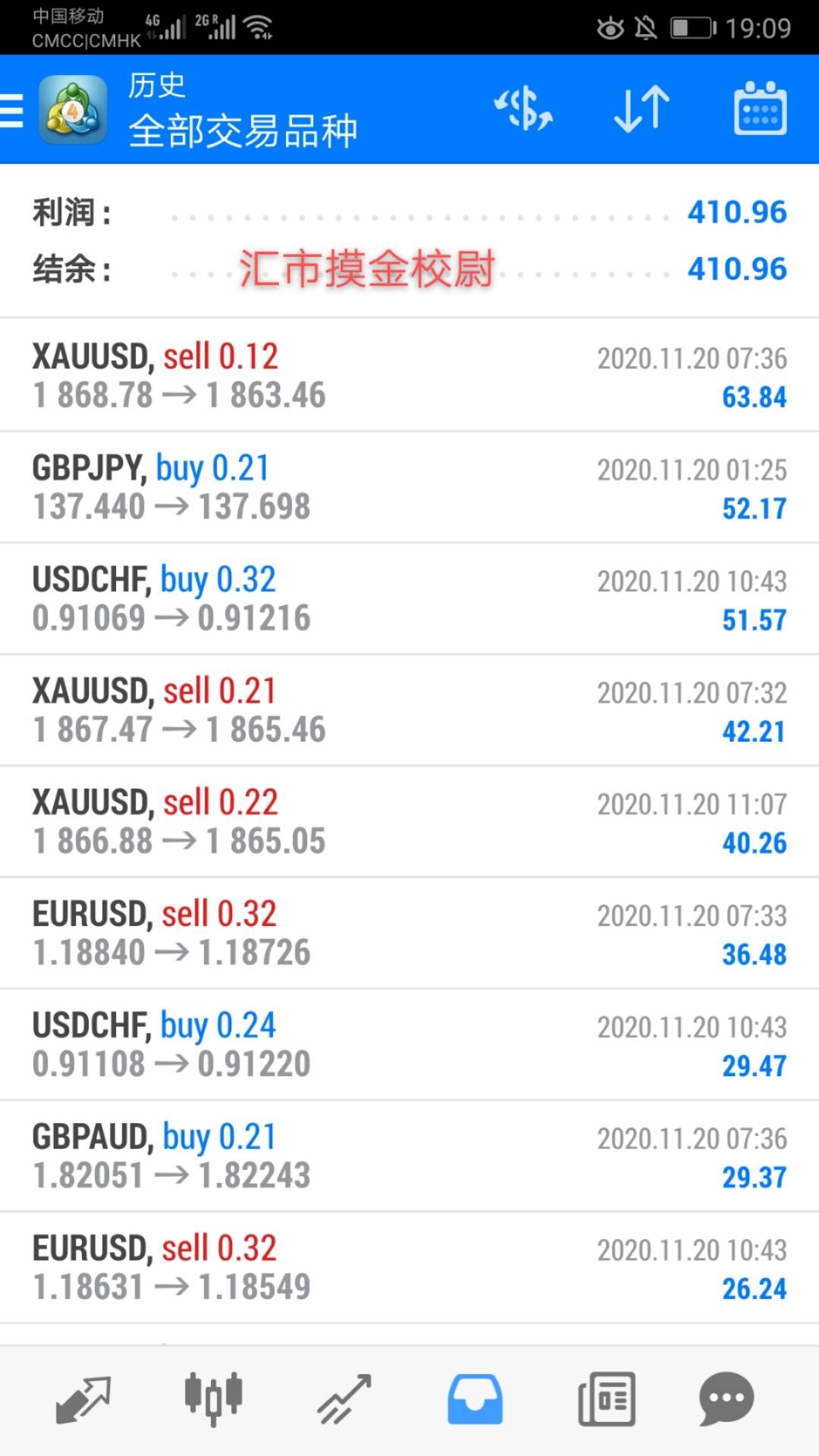Switch to the Trade tab

click(344, 1399)
